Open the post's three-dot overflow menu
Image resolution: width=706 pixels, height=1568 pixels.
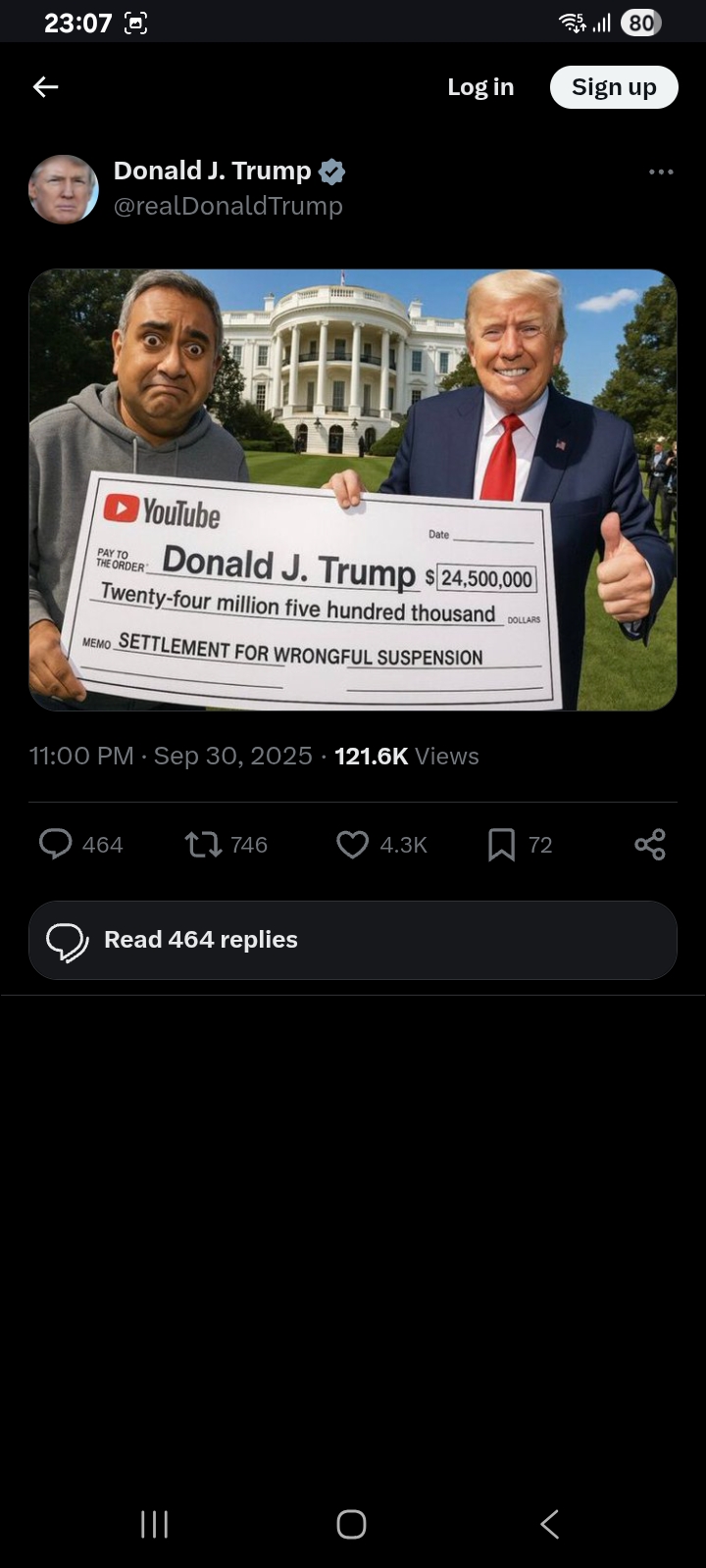(x=661, y=171)
